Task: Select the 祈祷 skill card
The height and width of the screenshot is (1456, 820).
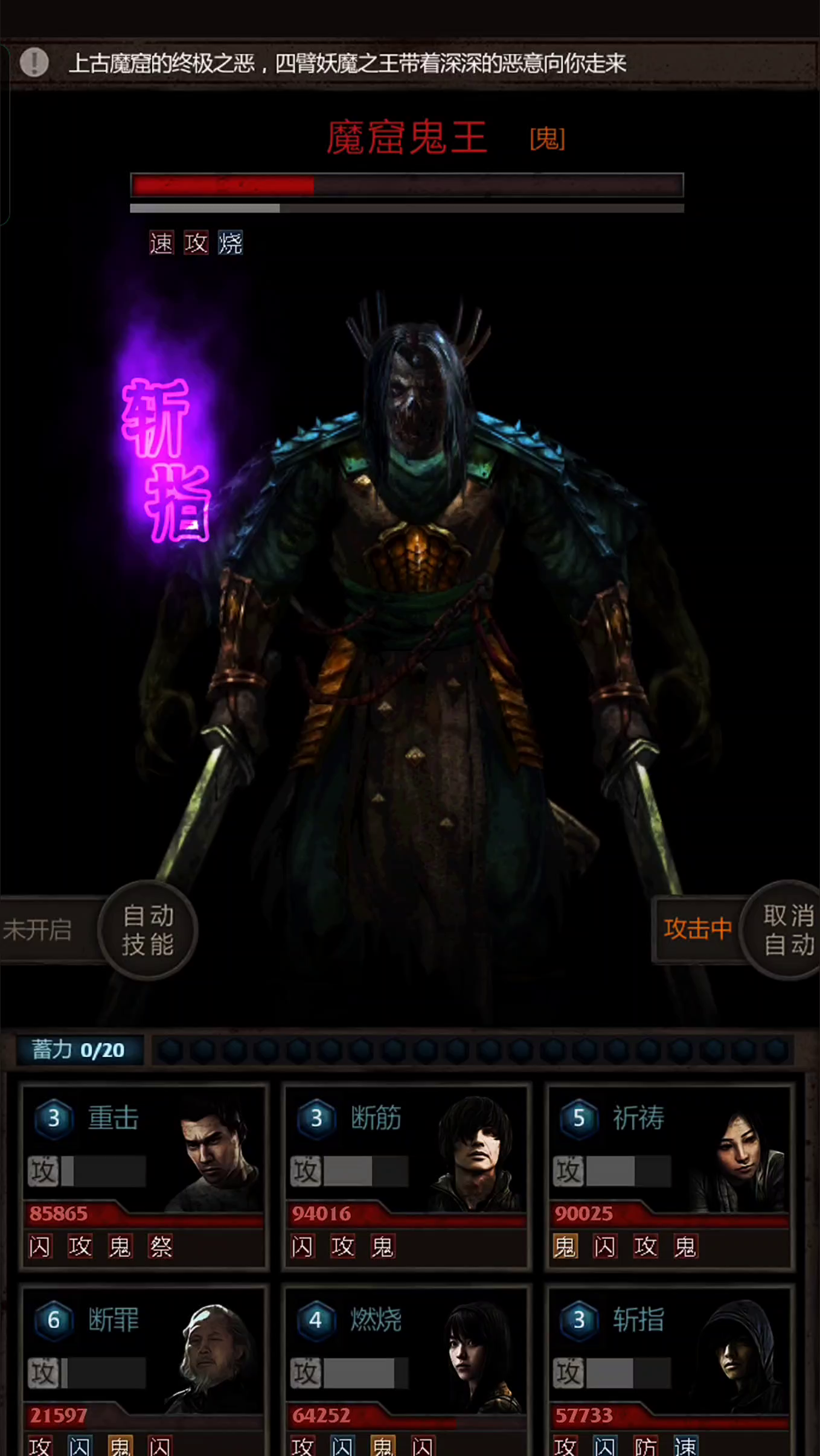Action: [x=670, y=1177]
